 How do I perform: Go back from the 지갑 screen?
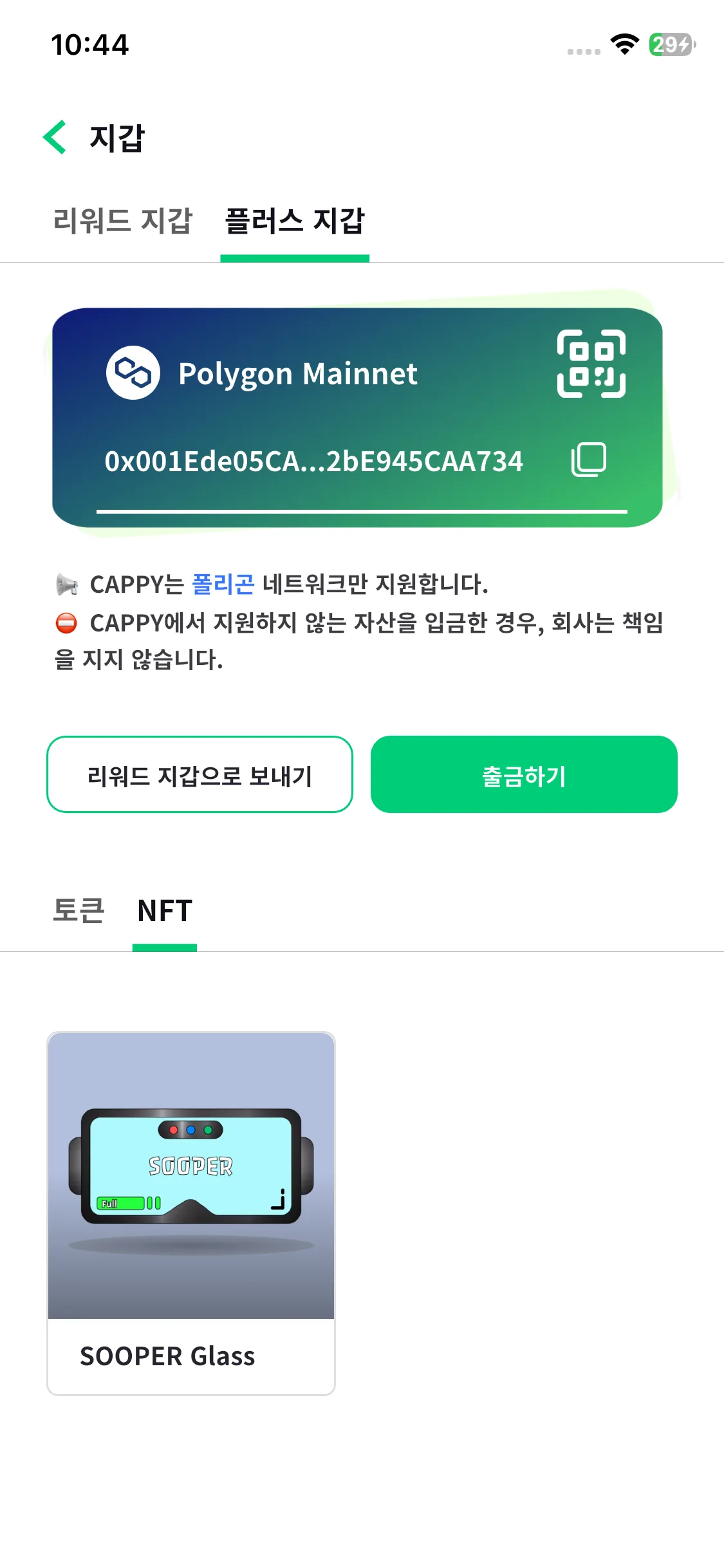[x=55, y=137]
